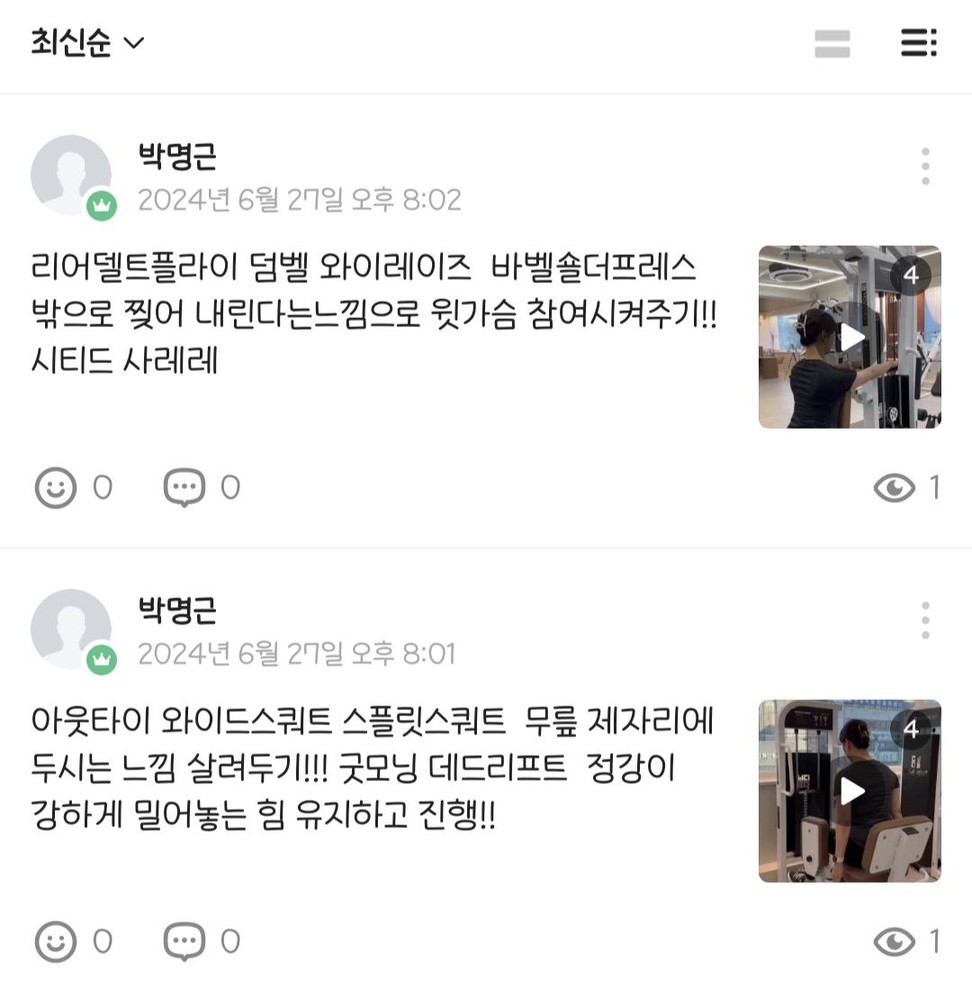Open overflow menu on the 8:01 post
Screen dimensions: 972x1000
pyautogui.click(x=925, y=620)
